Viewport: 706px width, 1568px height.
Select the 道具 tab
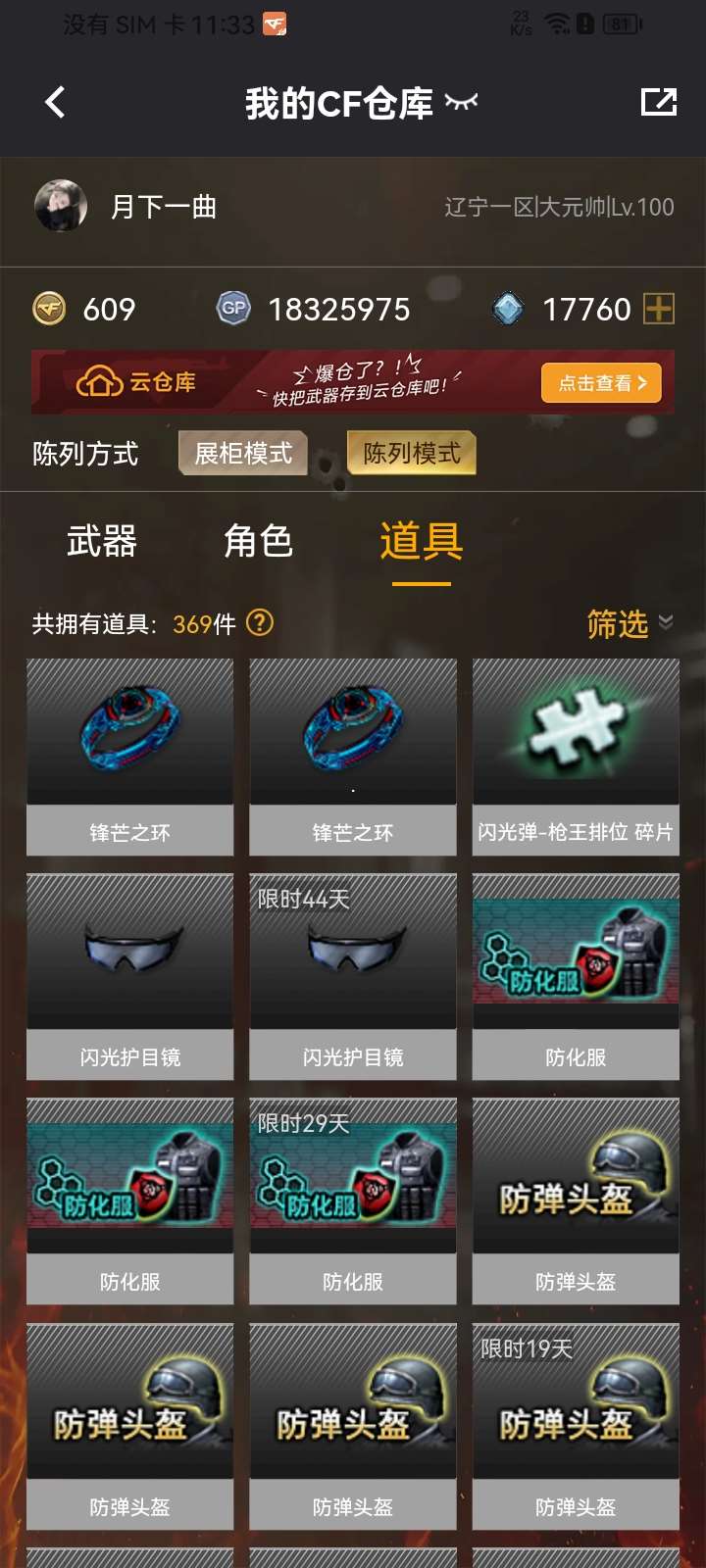[x=421, y=541]
